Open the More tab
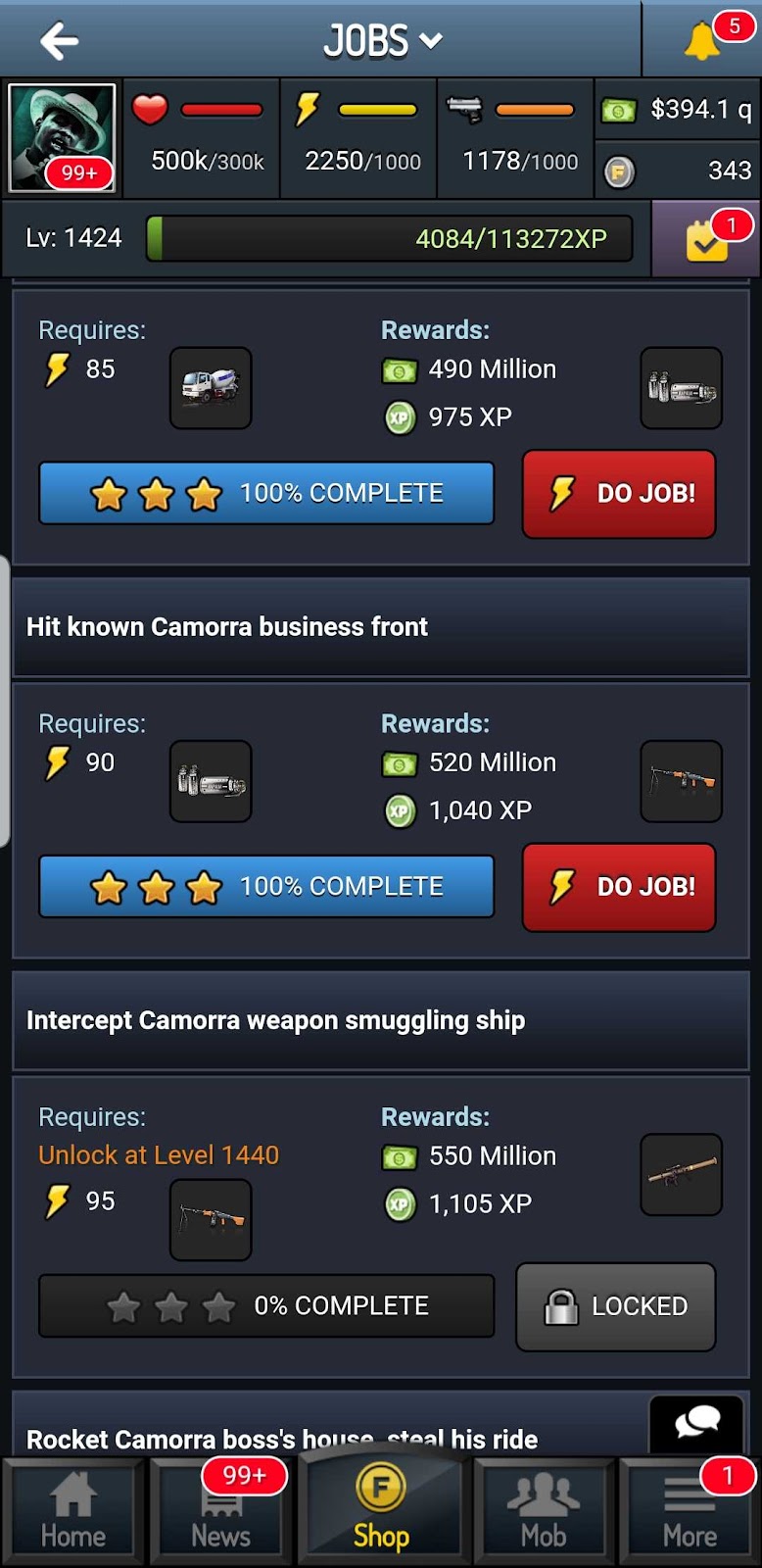Viewport: 762px width, 1568px height. (x=690, y=1510)
